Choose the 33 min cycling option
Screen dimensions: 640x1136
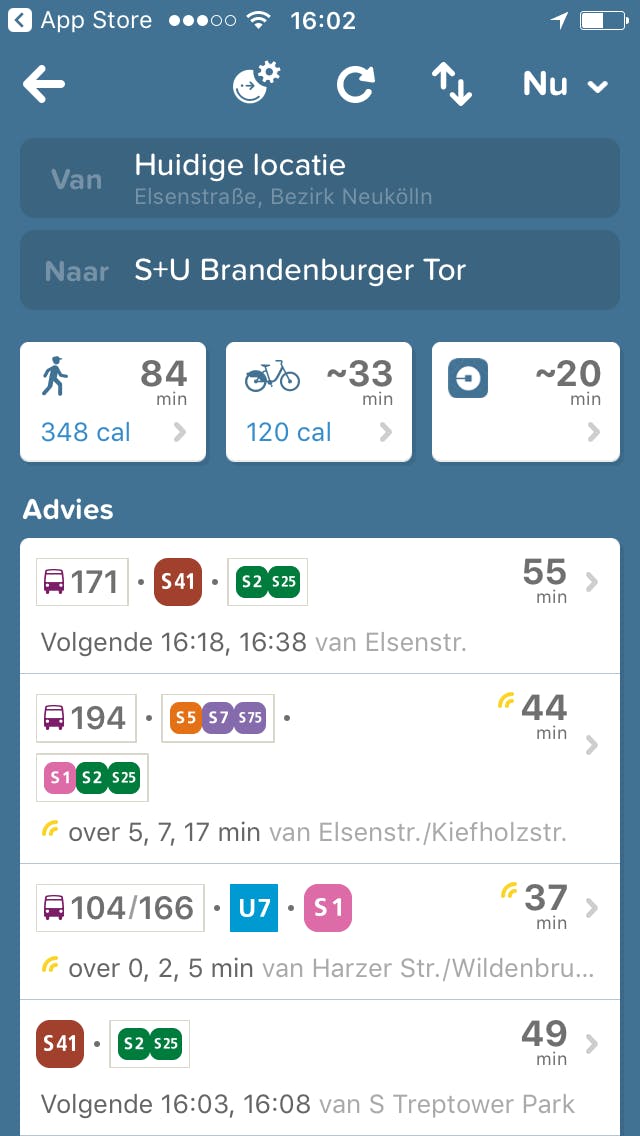(319, 402)
